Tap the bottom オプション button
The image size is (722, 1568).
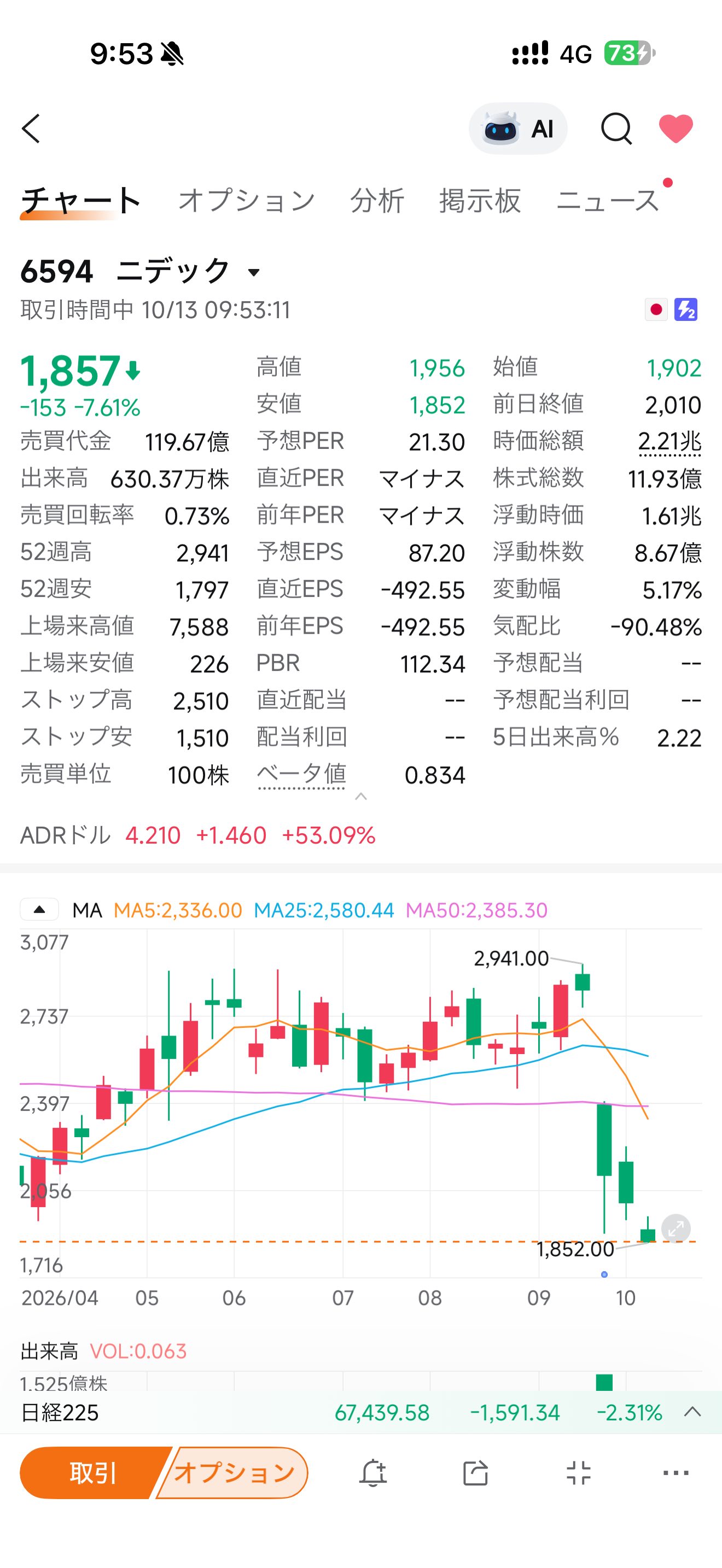tap(234, 1472)
